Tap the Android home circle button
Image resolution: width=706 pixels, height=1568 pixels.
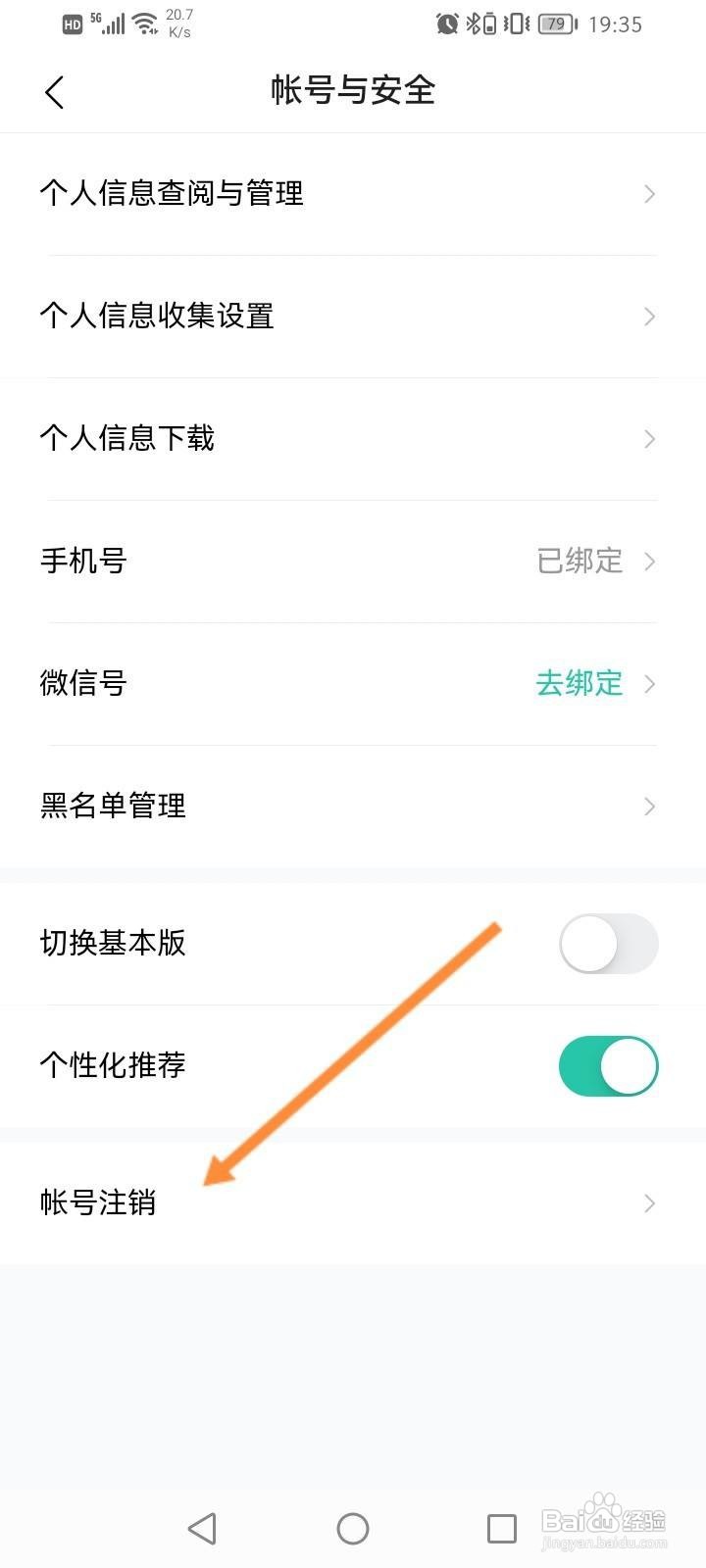(x=352, y=1528)
